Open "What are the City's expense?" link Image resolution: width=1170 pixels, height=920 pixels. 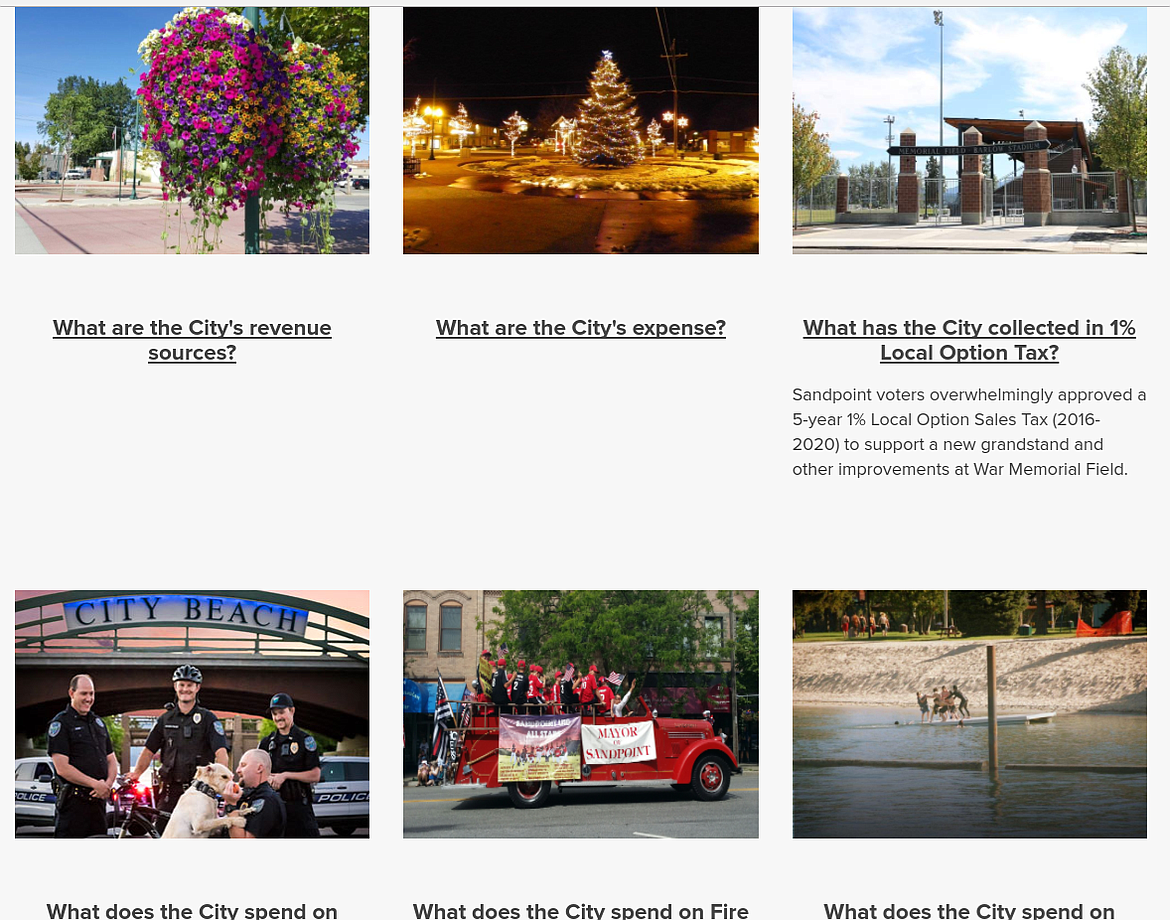pos(581,328)
